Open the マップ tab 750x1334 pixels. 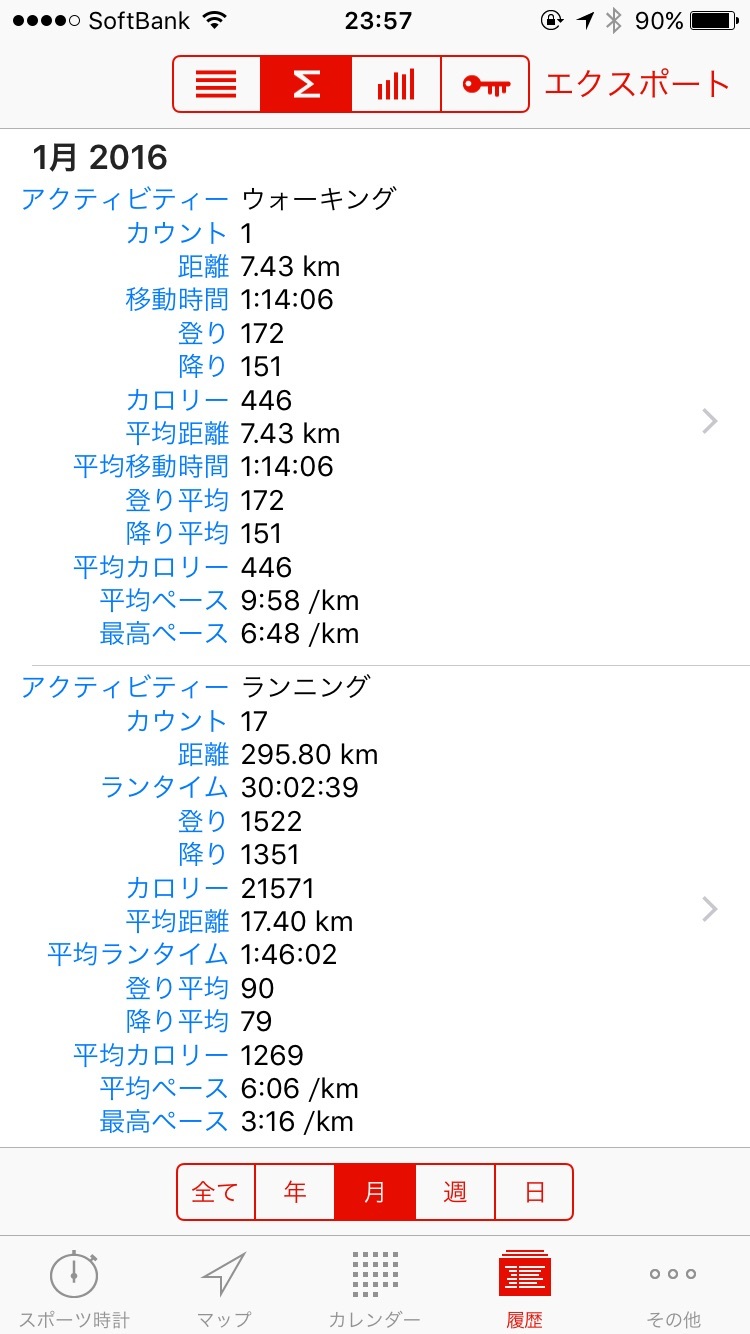[225, 1288]
